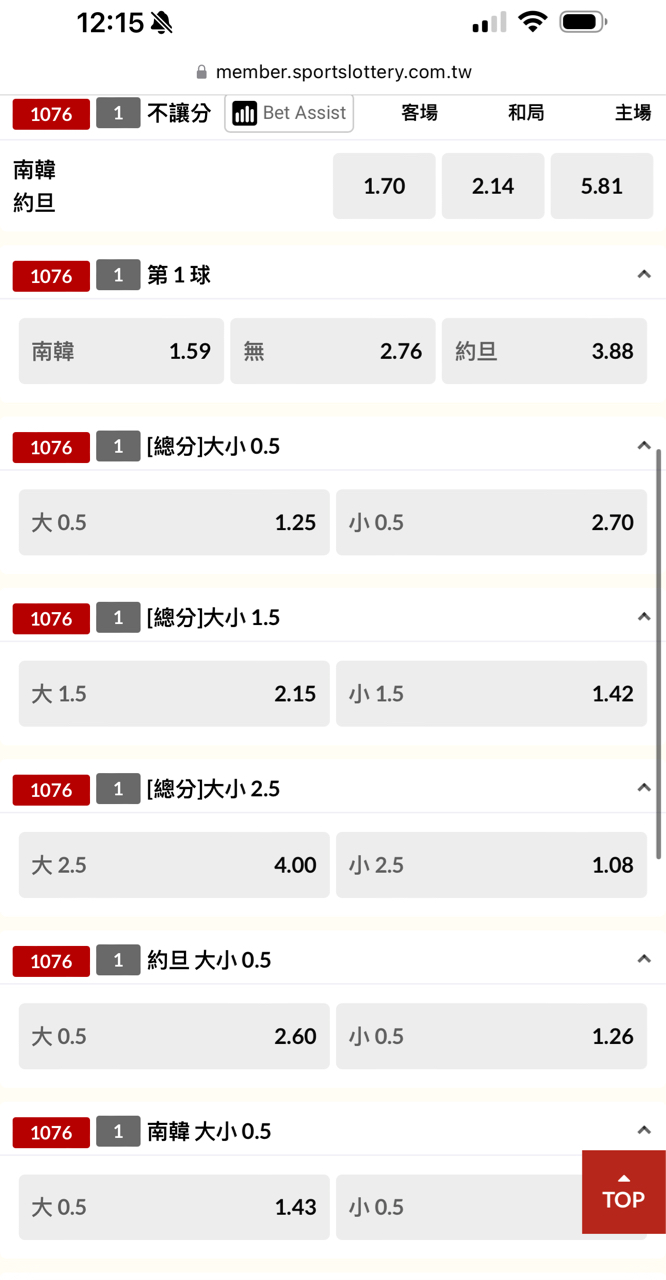Pick 南韓 at 1.59 for first goal

tap(121, 351)
